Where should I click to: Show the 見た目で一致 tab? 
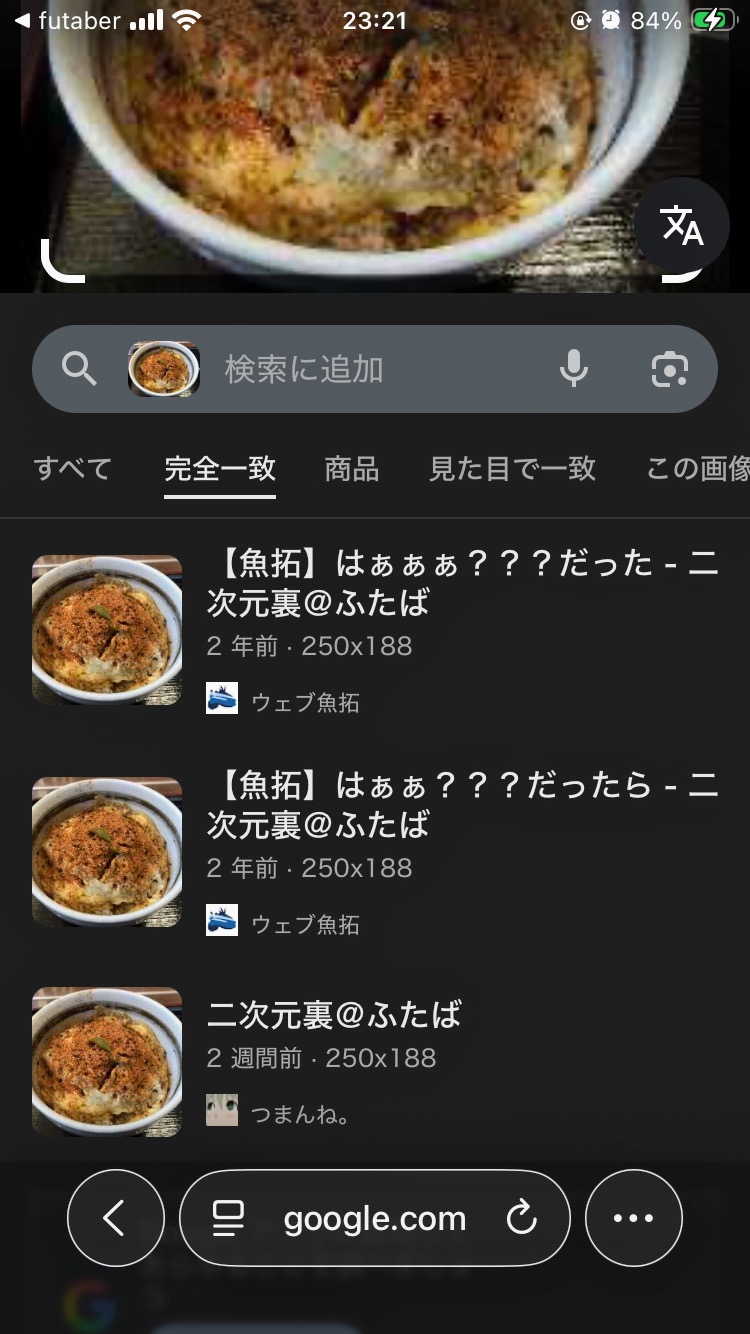[x=512, y=468]
